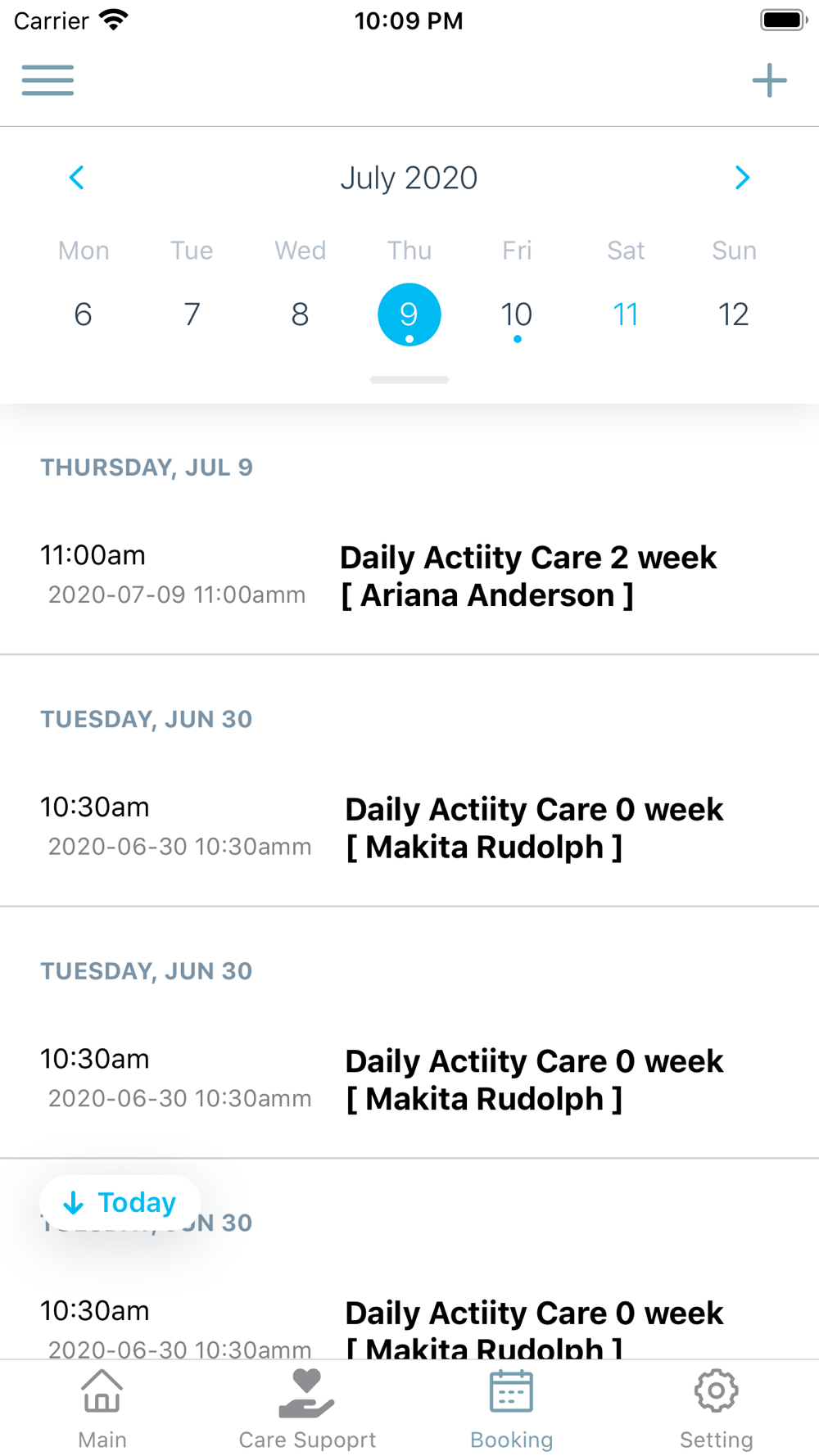Add a new booking with plus icon
This screenshot has height=1456, width=819.
769,80
